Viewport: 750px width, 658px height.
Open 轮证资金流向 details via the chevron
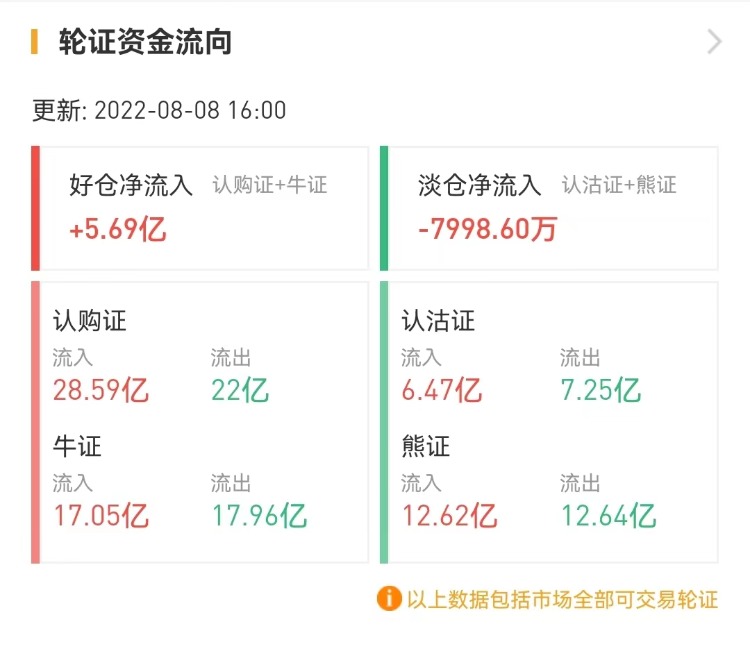point(714,42)
